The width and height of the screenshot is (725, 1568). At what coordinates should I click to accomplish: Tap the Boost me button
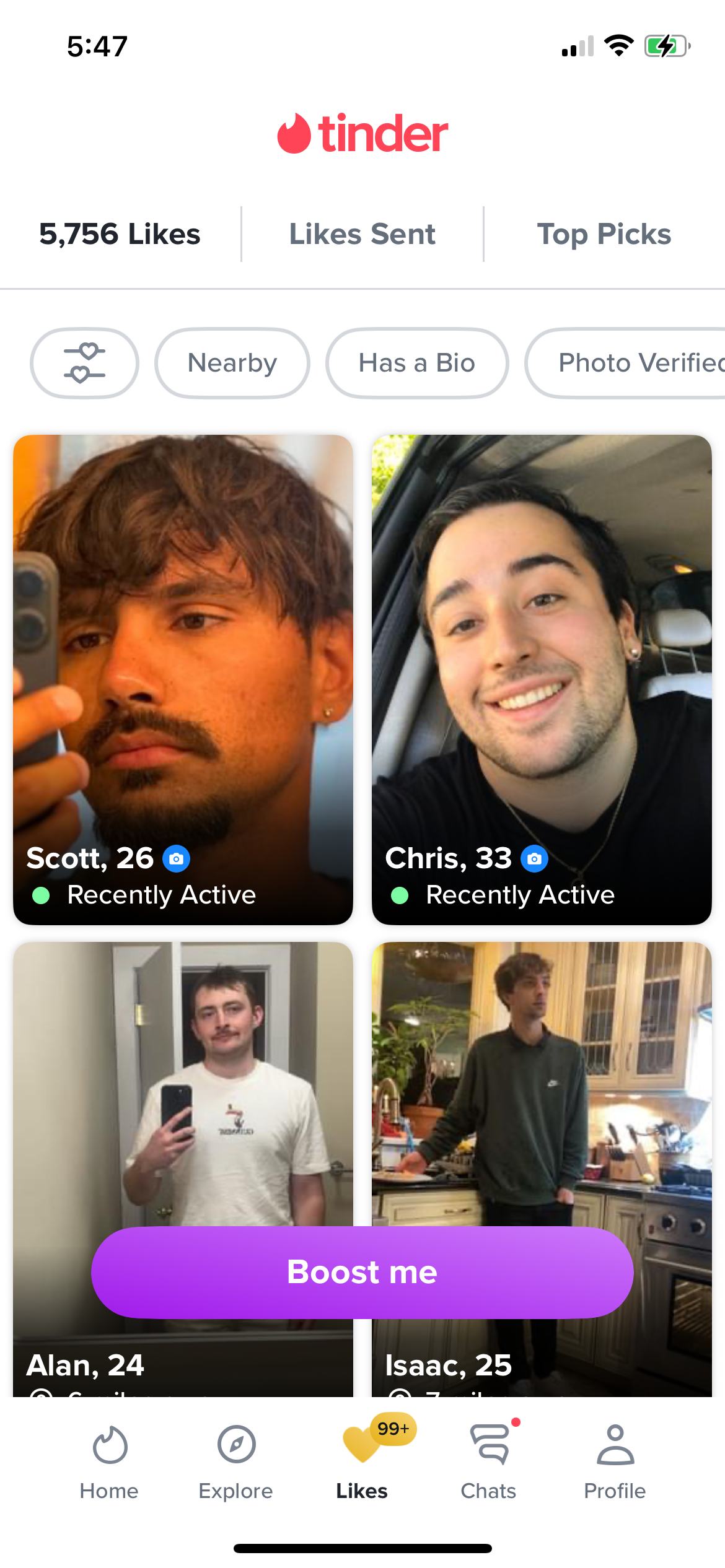pyautogui.click(x=362, y=1272)
